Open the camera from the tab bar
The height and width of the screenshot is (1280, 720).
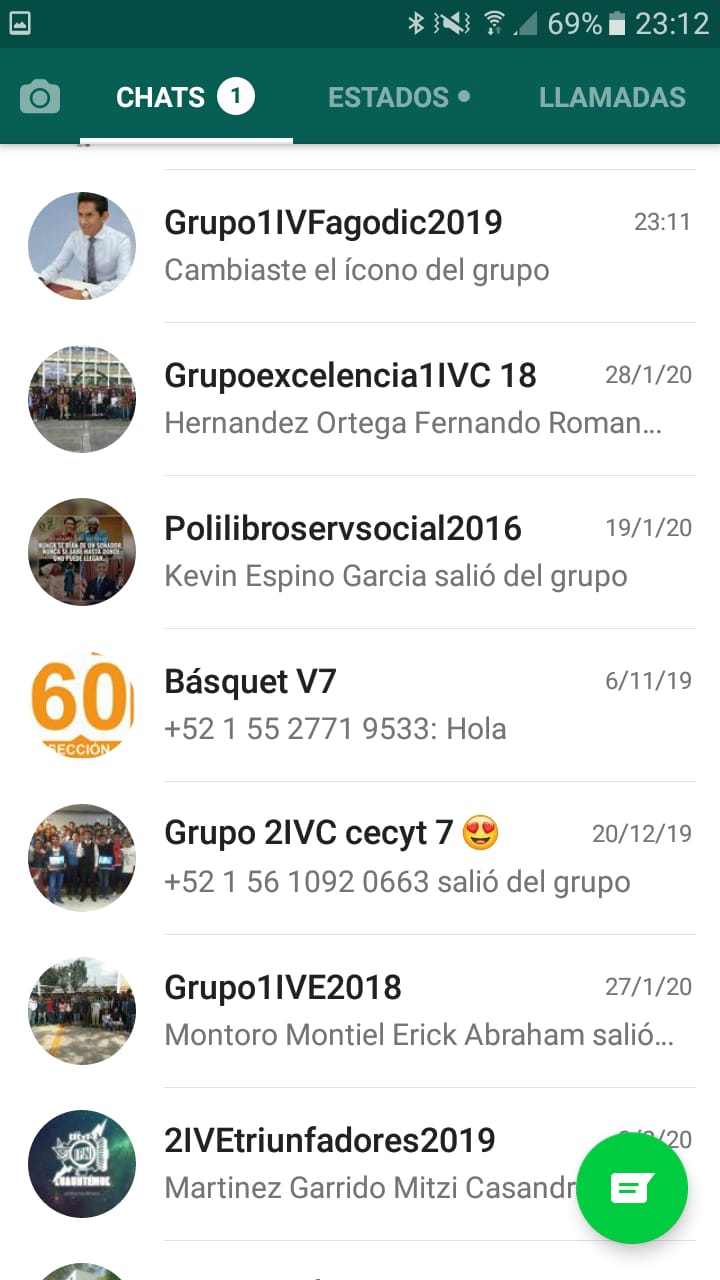[37, 96]
